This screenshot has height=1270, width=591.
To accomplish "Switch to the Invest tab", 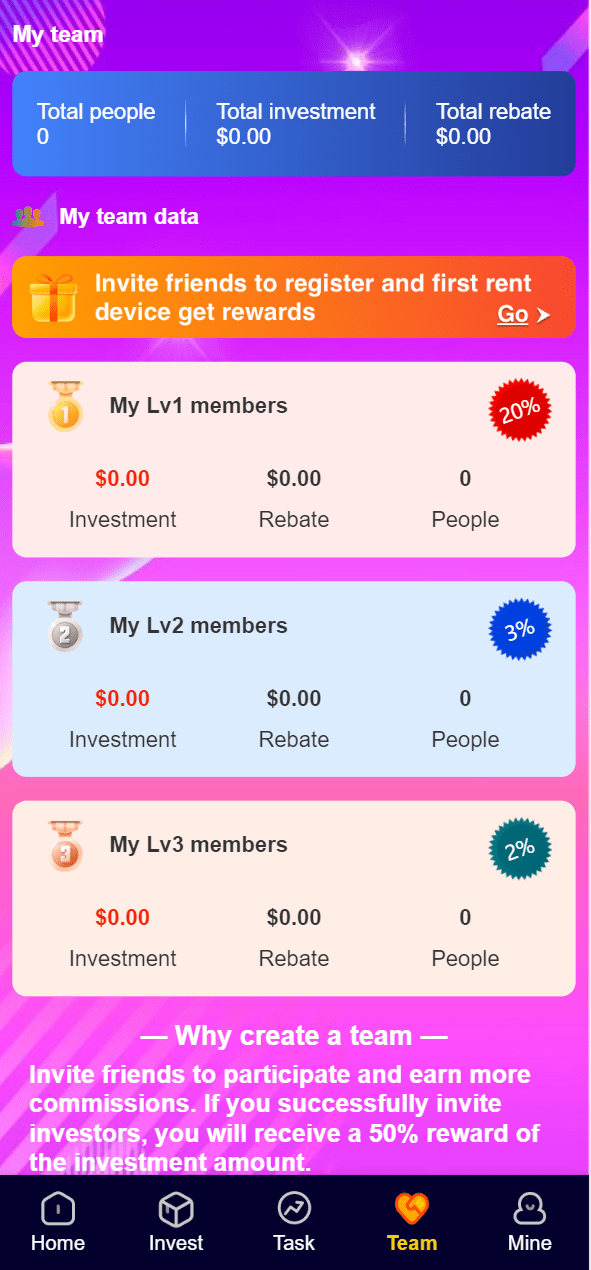I will click(x=176, y=1222).
